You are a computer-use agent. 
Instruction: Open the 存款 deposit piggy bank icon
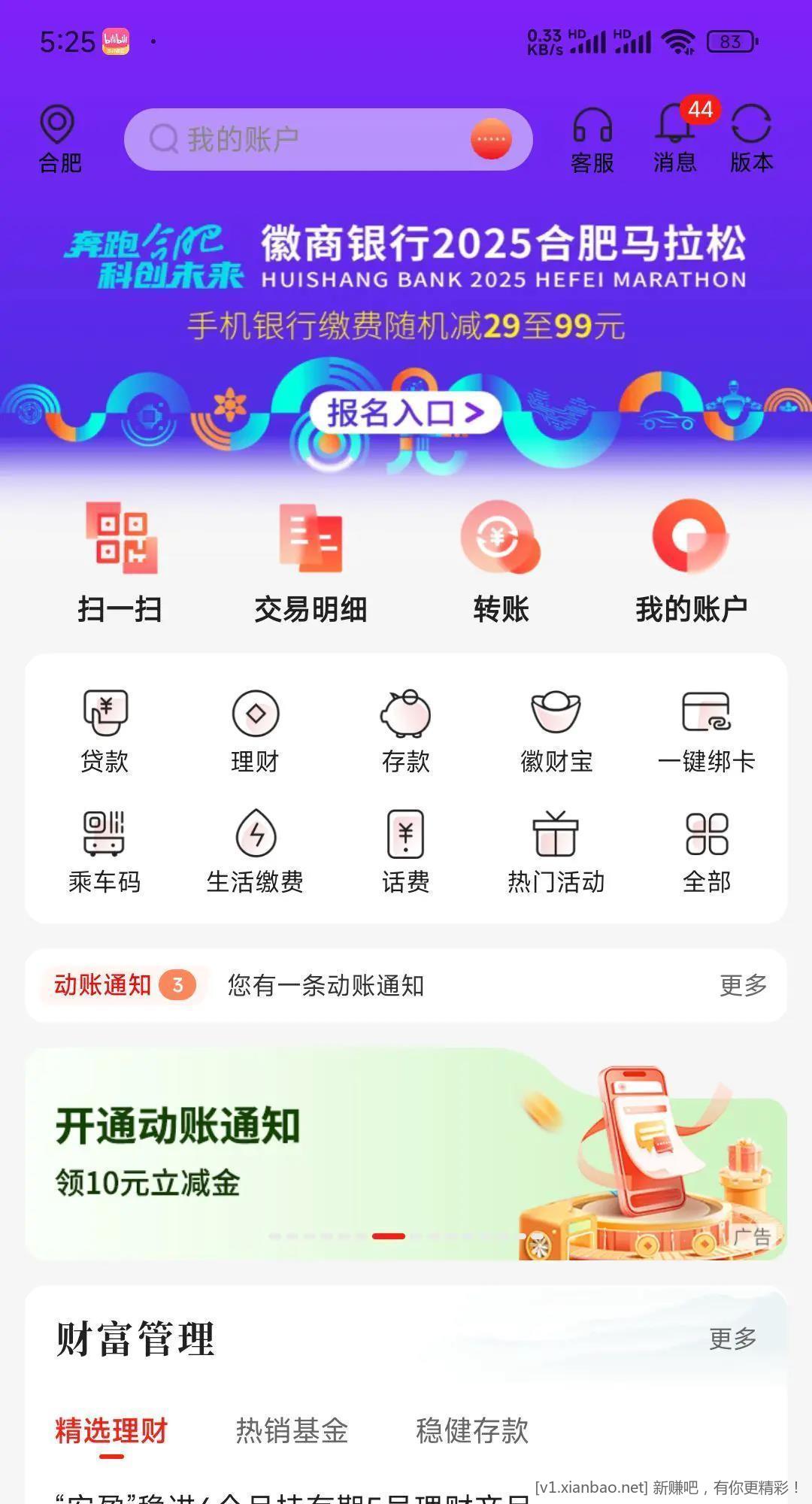[x=406, y=726]
